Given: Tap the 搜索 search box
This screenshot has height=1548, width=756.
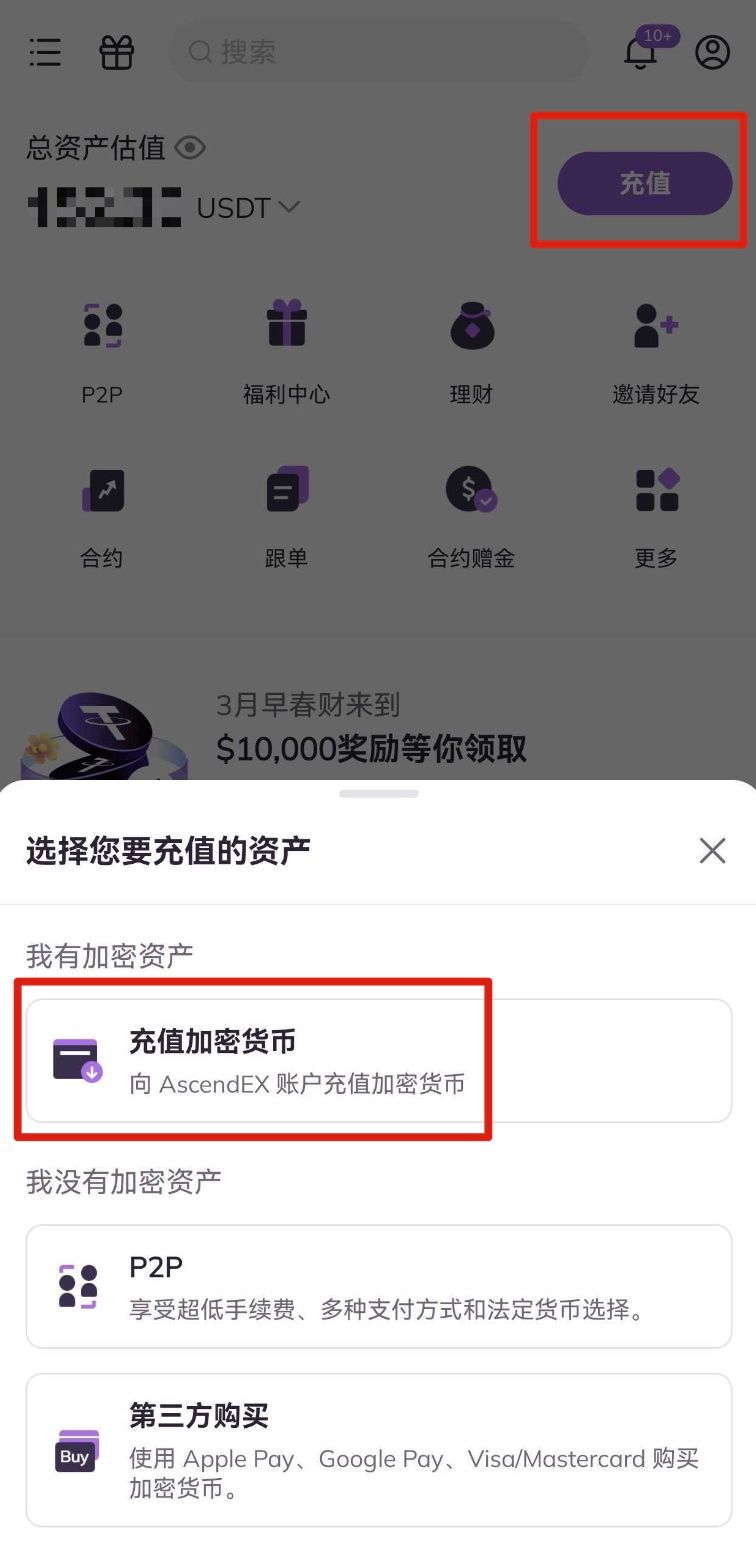Looking at the screenshot, I should pos(378,52).
